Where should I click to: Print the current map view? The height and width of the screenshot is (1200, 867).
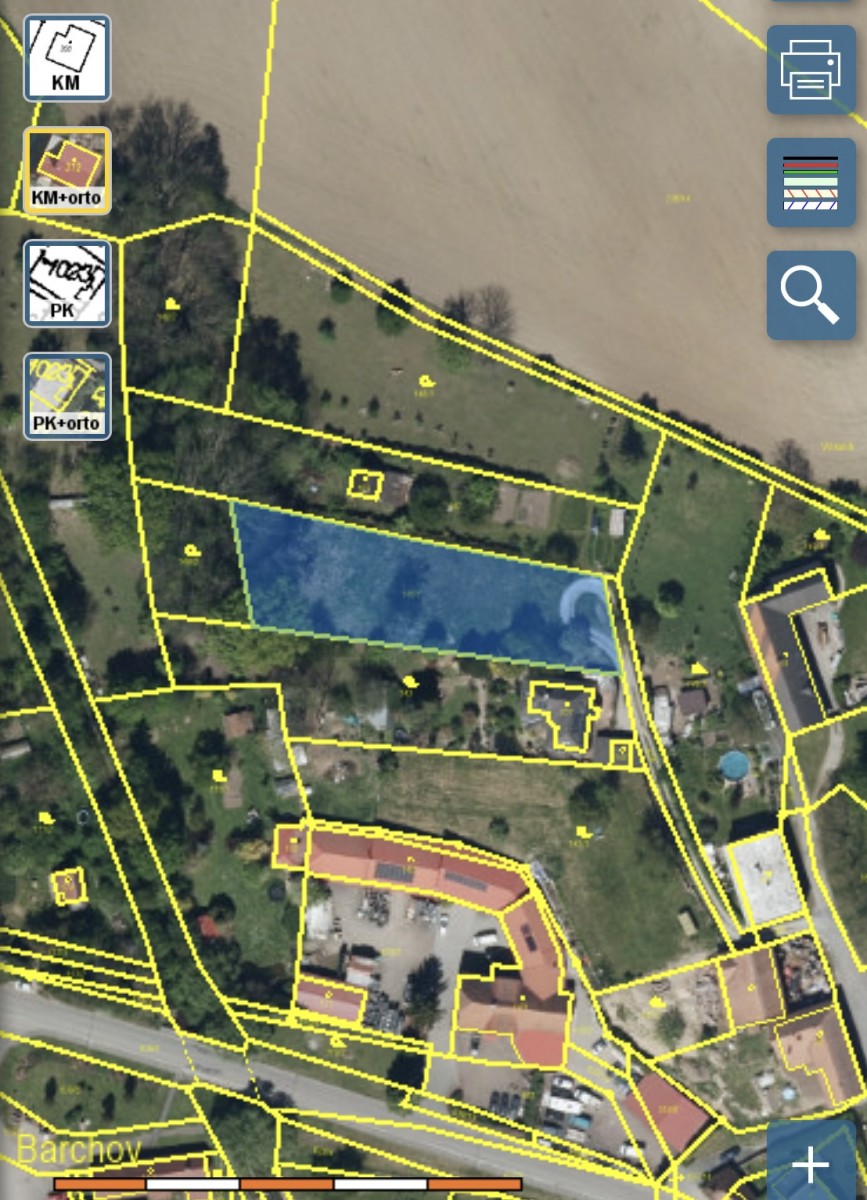(x=811, y=70)
